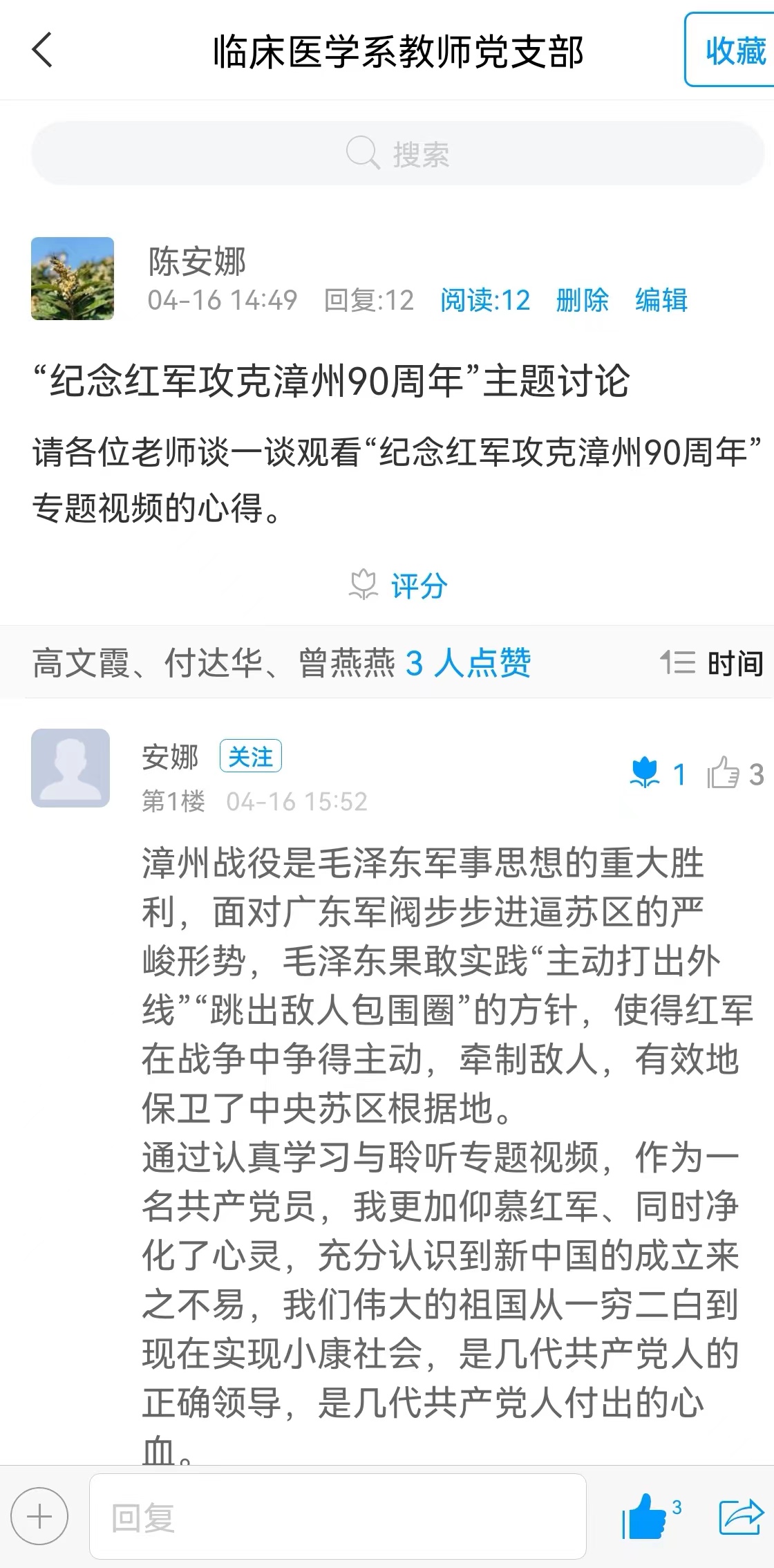
Task: View the 3 人点赞 likers list
Action: point(467,663)
